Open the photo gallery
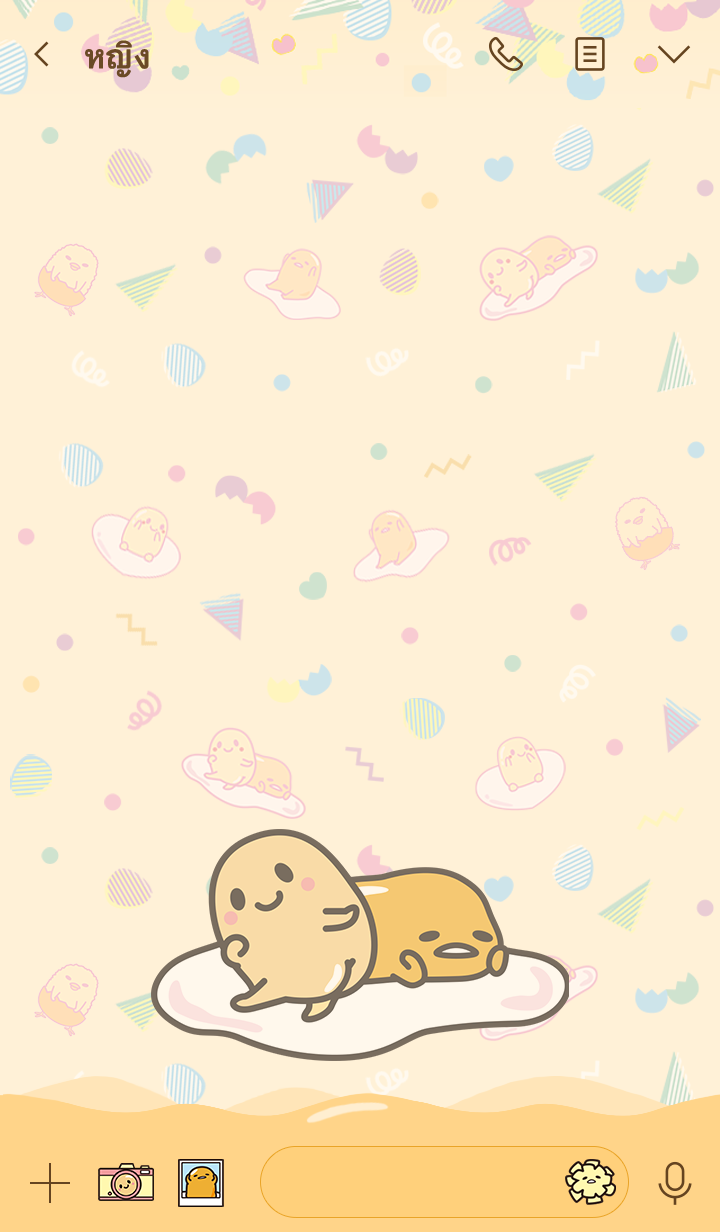Viewport: 720px width, 1232px height. tap(201, 1183)
